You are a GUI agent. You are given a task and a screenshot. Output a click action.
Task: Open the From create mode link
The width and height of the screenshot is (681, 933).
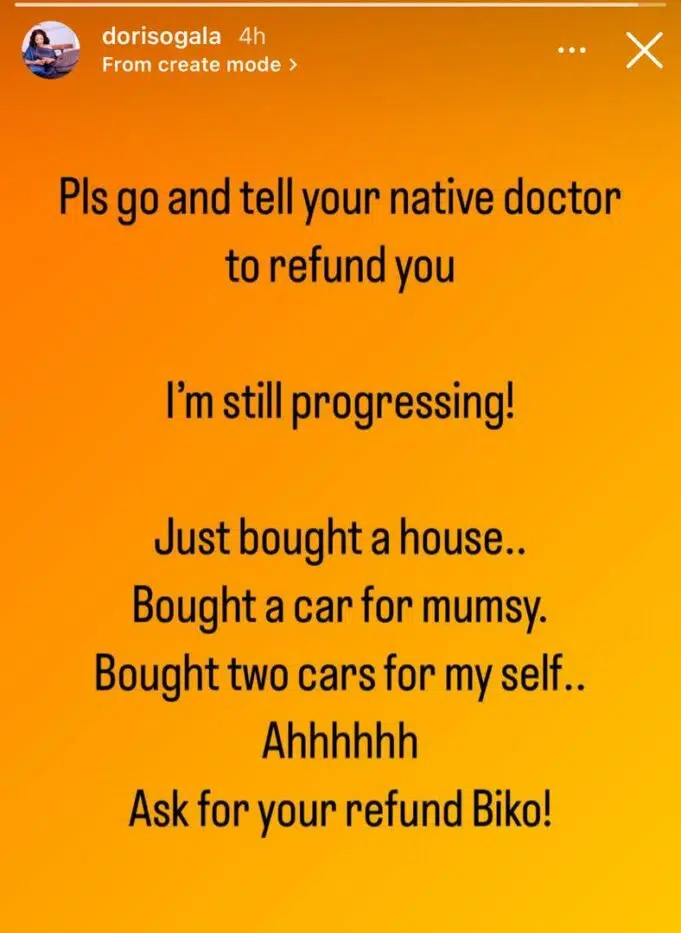199,63
